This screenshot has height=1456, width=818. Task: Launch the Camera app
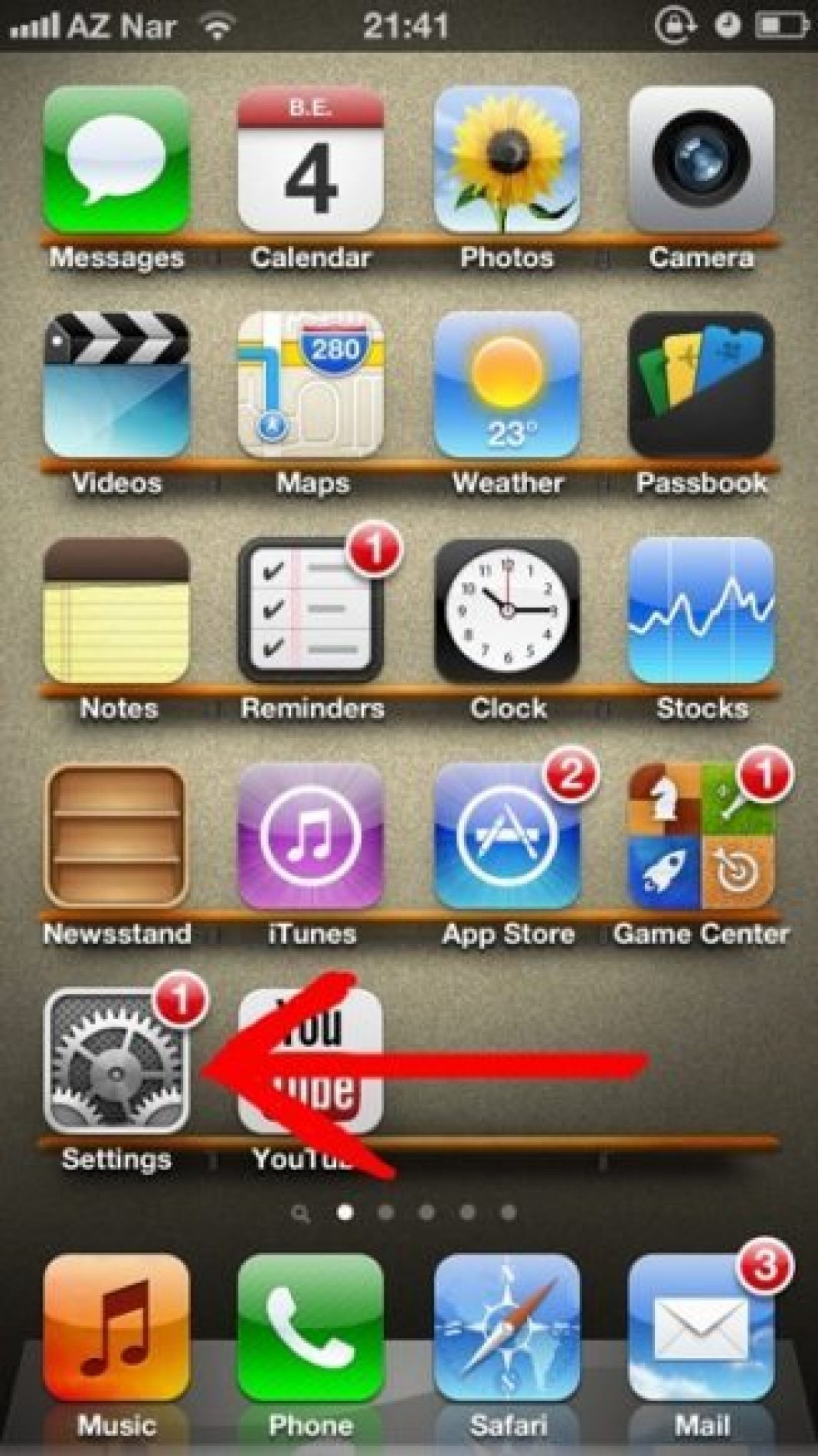click(701, 159)
